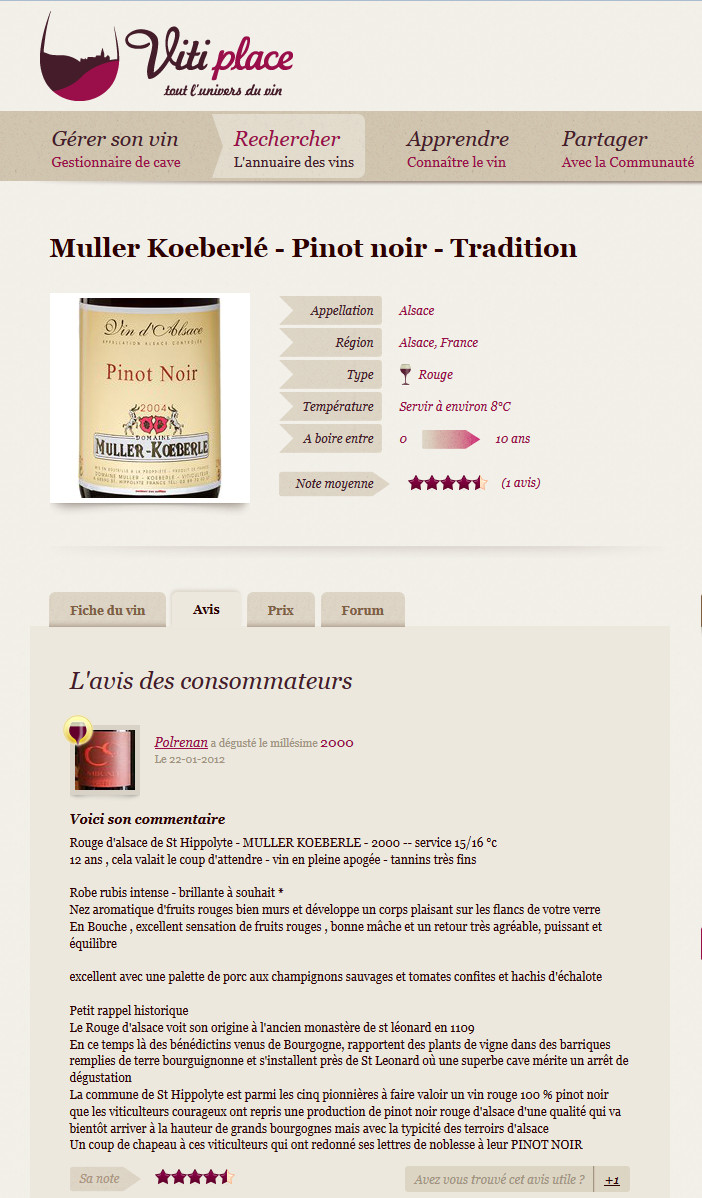Open the Apprendre section

(457, 148)
